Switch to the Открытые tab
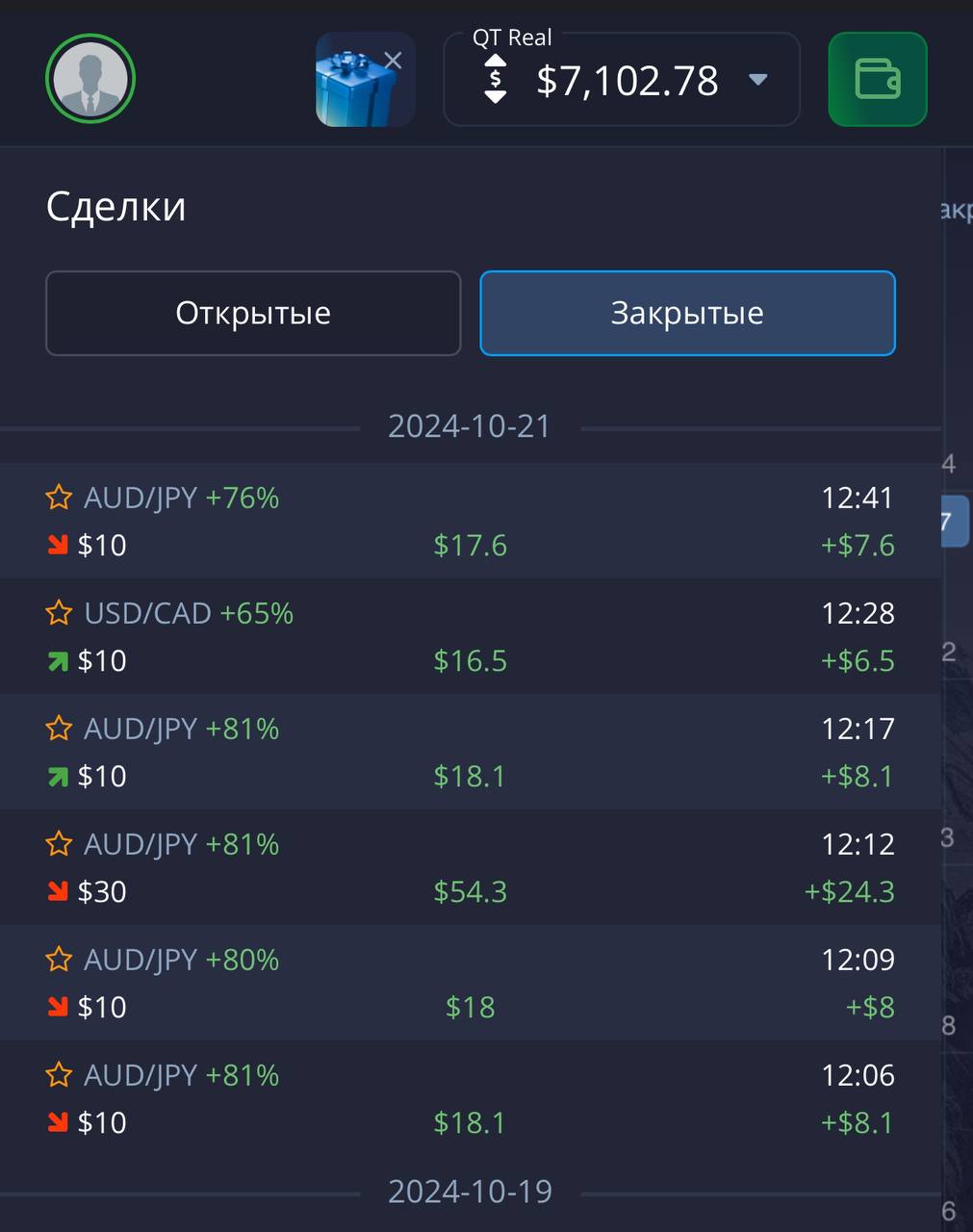 click(253, 313)
